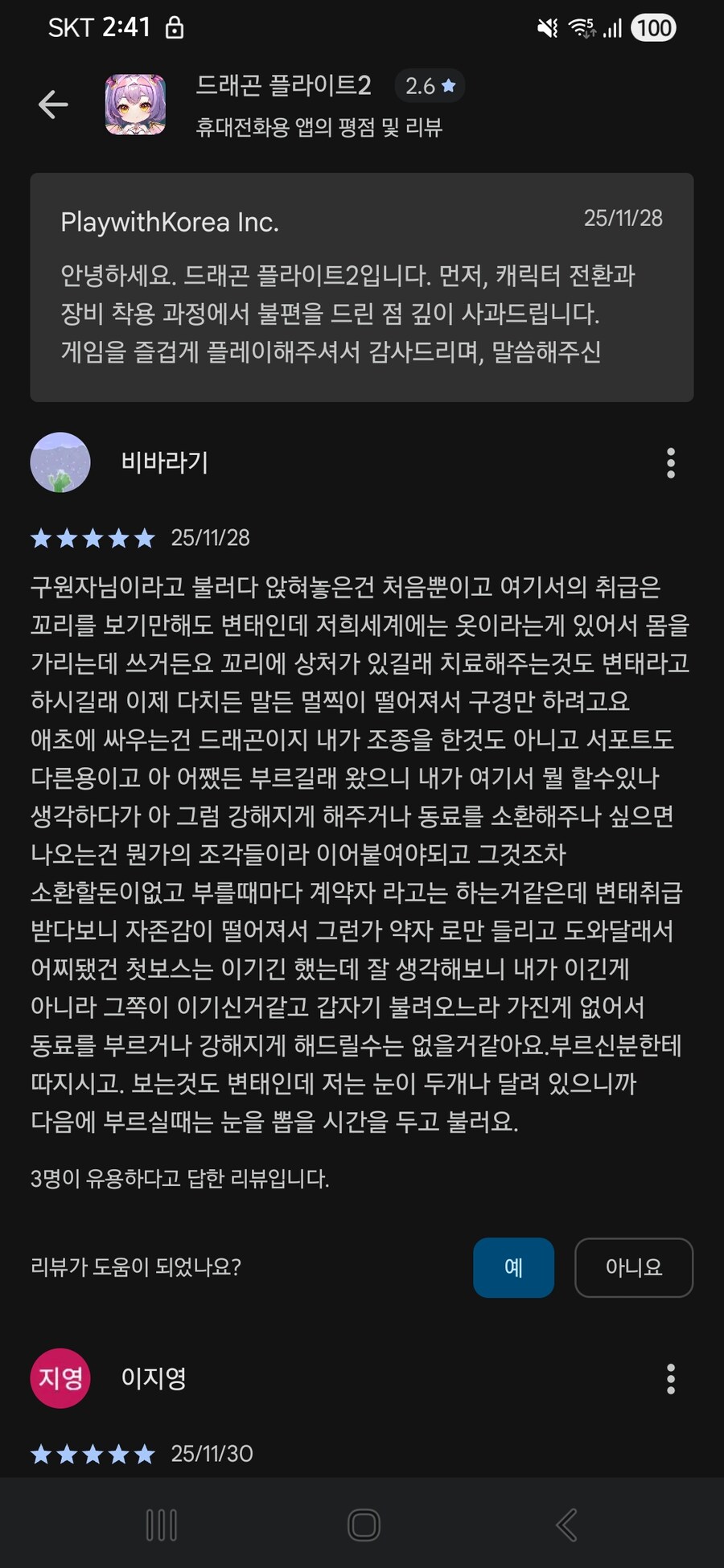Tap the battery indicator showing 100
The width and height of the screenshot is (724, 1568).
(653, 27)
